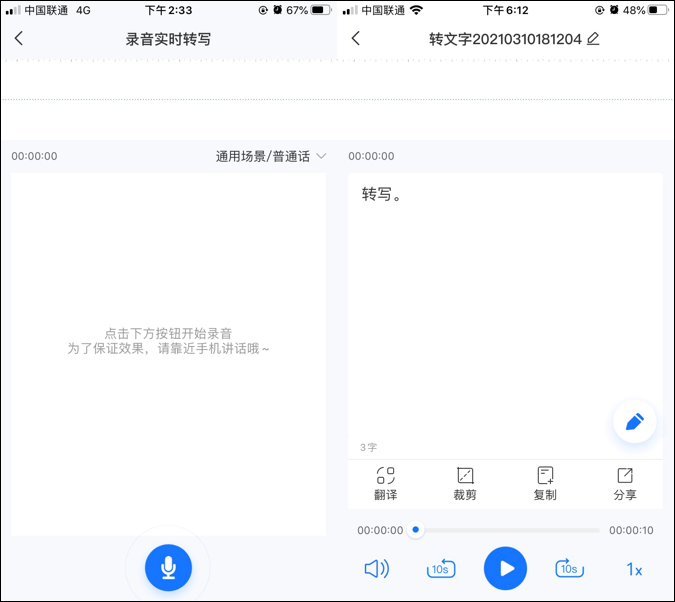675x602 pixels.
Task: Skip forward 10 seconds
Action: [569, 569]
